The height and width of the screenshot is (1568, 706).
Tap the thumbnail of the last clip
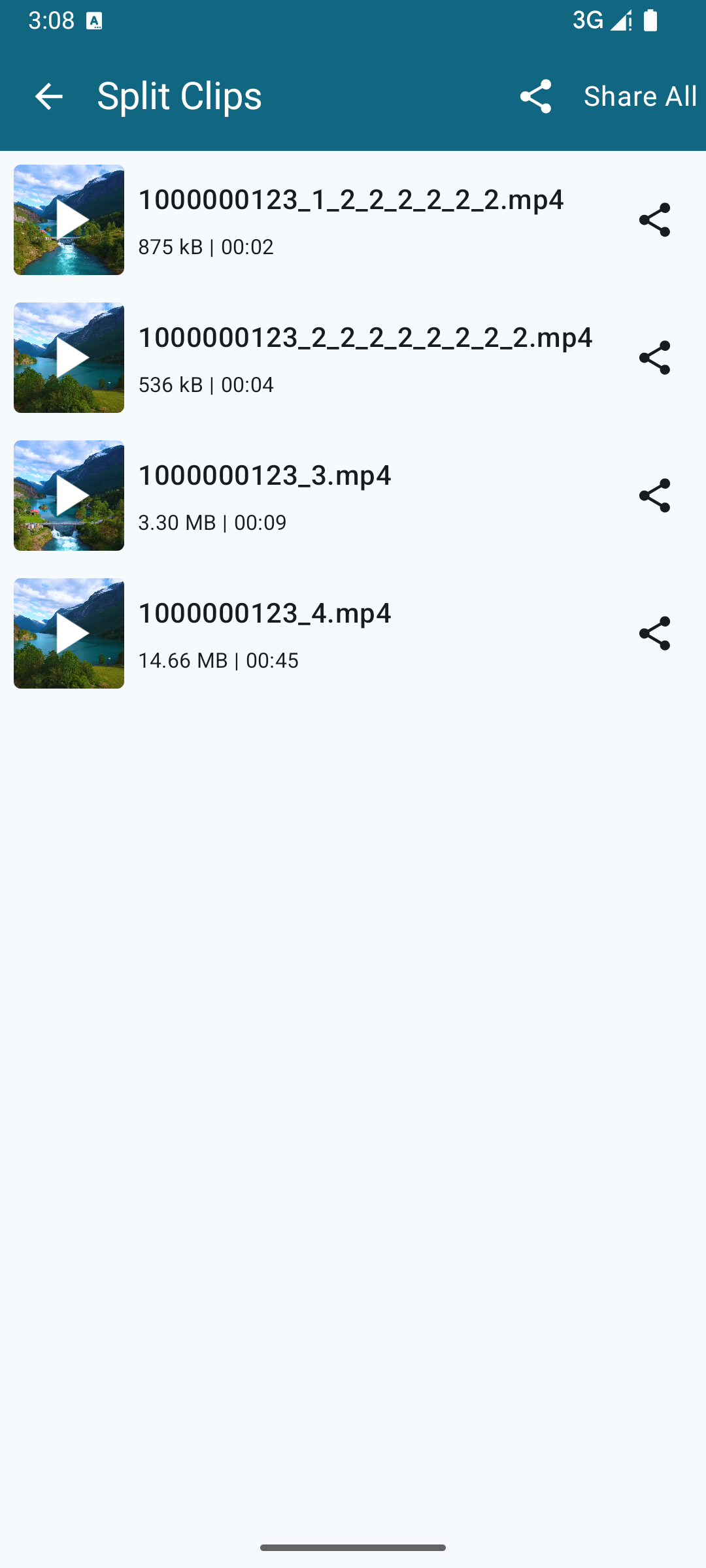68,632
